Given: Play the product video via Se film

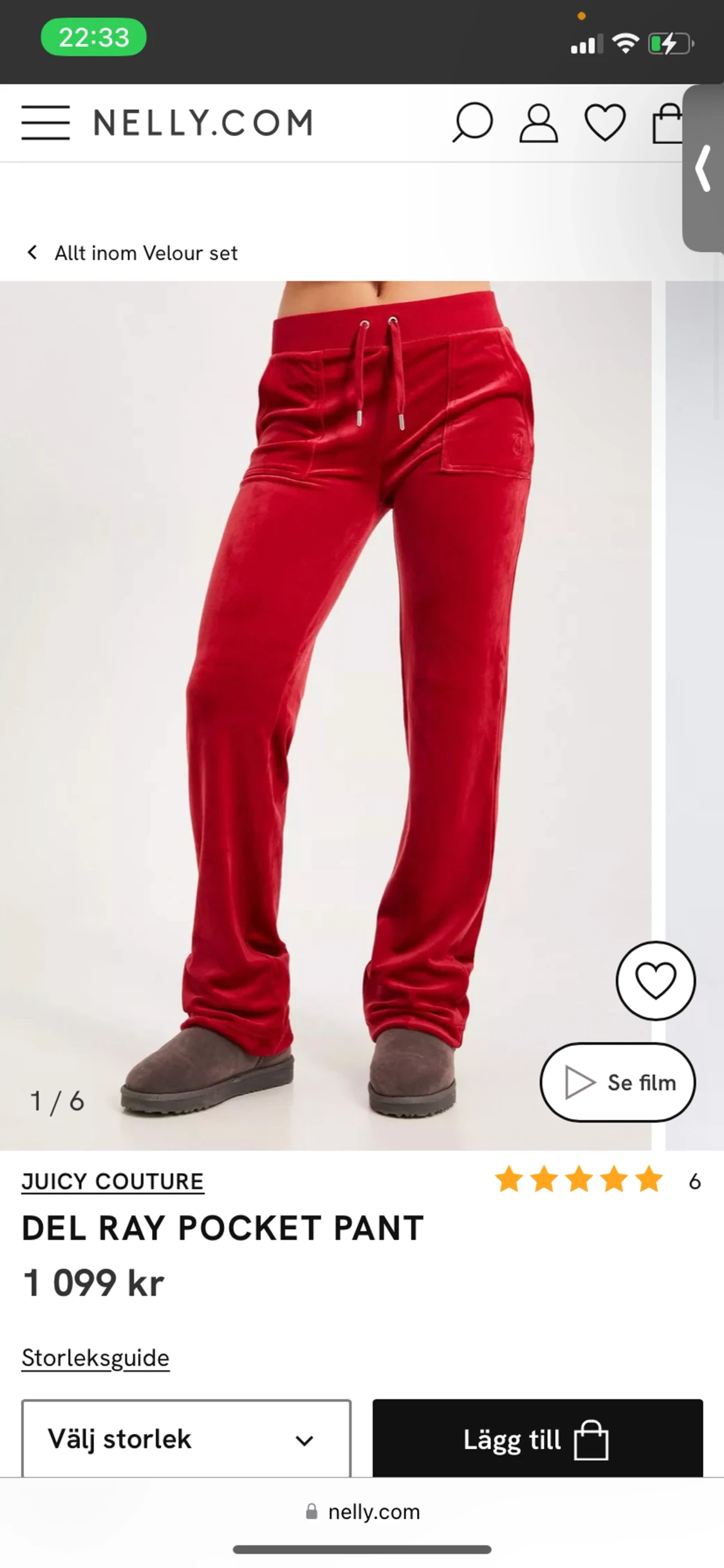Looking at the screenshot, I should click(618, 1082).
